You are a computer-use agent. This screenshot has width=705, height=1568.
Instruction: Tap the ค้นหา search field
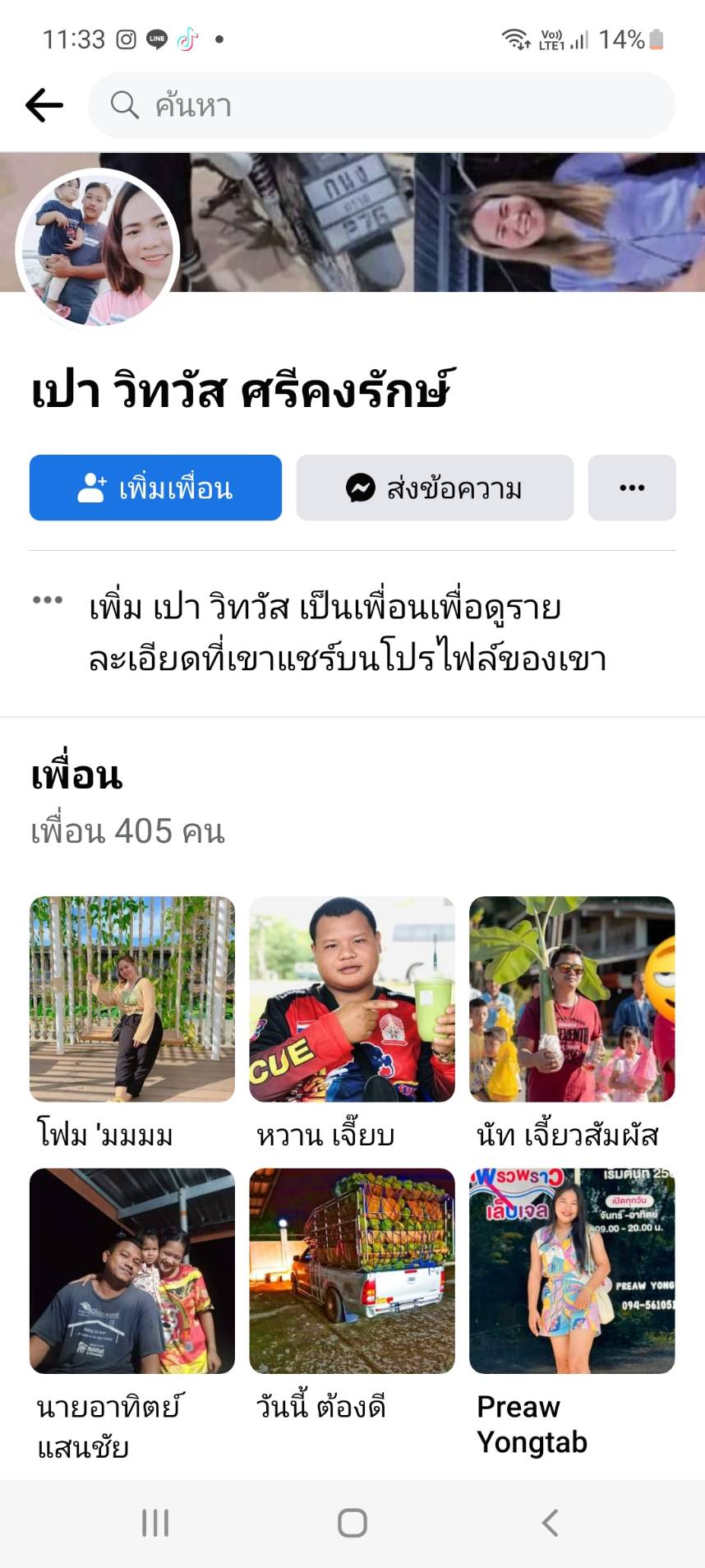point(381,105)
